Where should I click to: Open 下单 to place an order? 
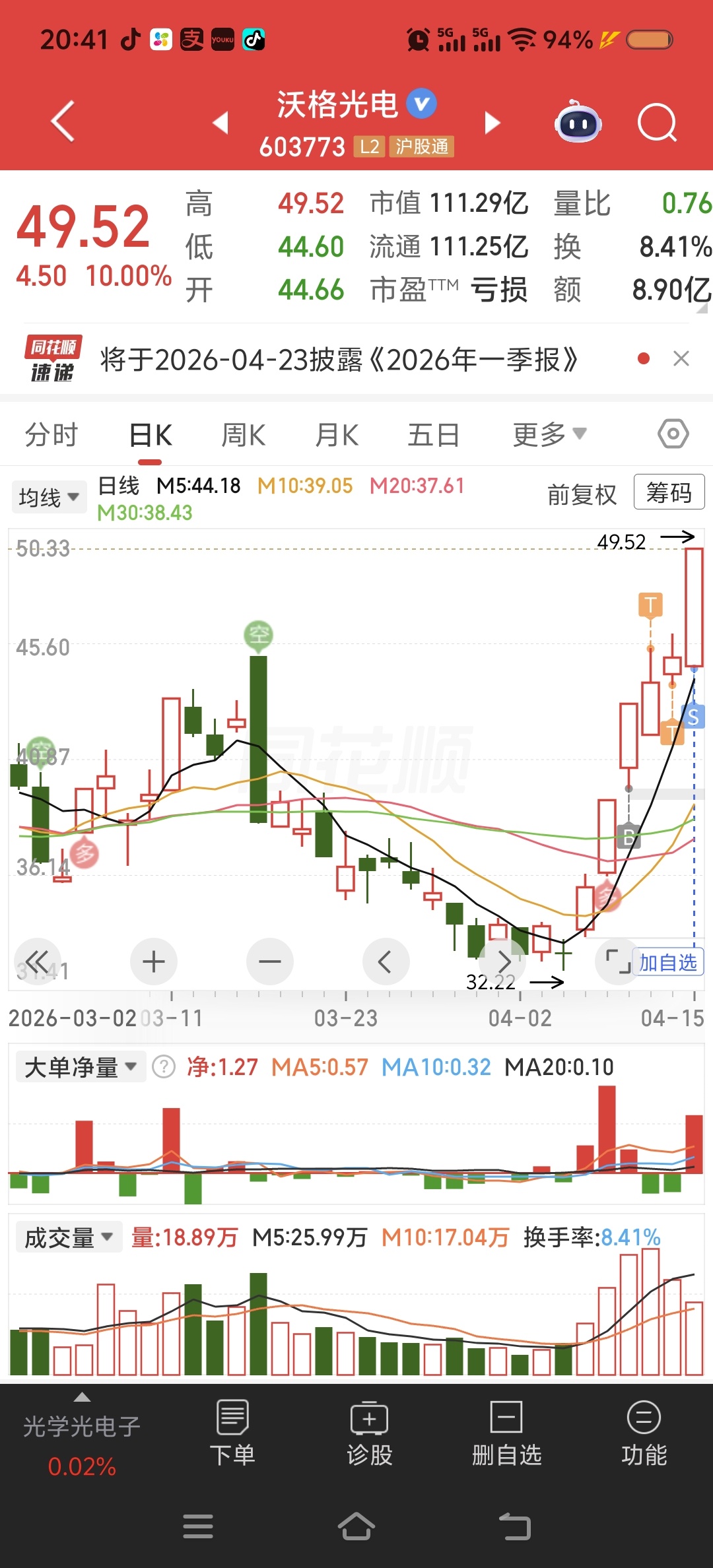(x=232, y=1433)
